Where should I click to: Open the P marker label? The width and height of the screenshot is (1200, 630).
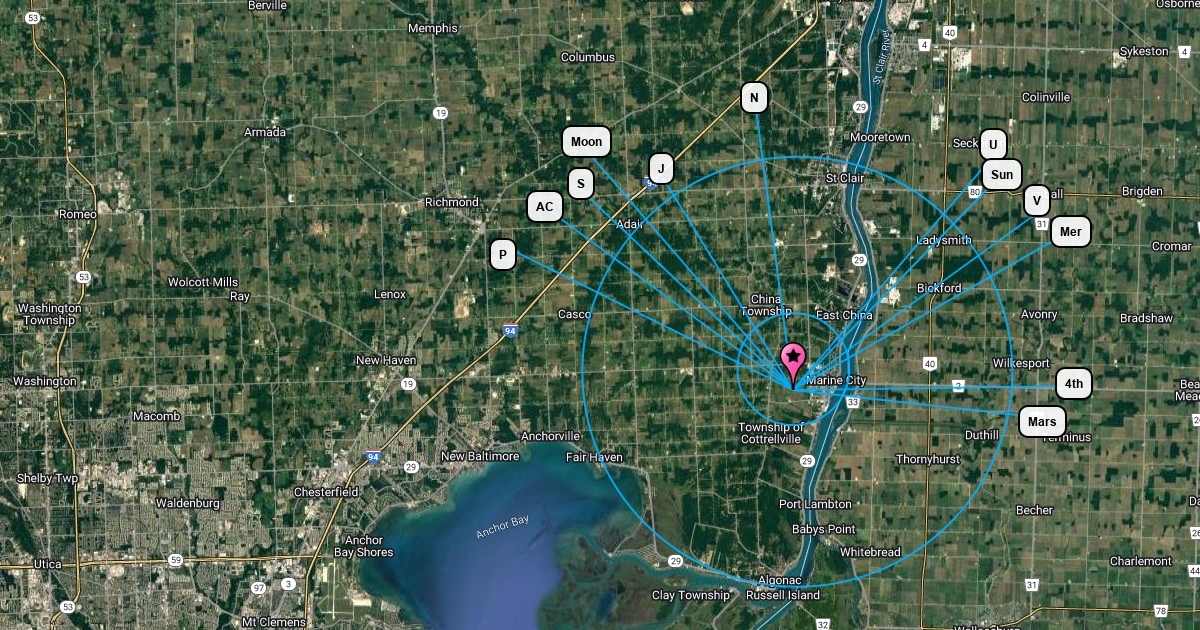coord(503,256)
